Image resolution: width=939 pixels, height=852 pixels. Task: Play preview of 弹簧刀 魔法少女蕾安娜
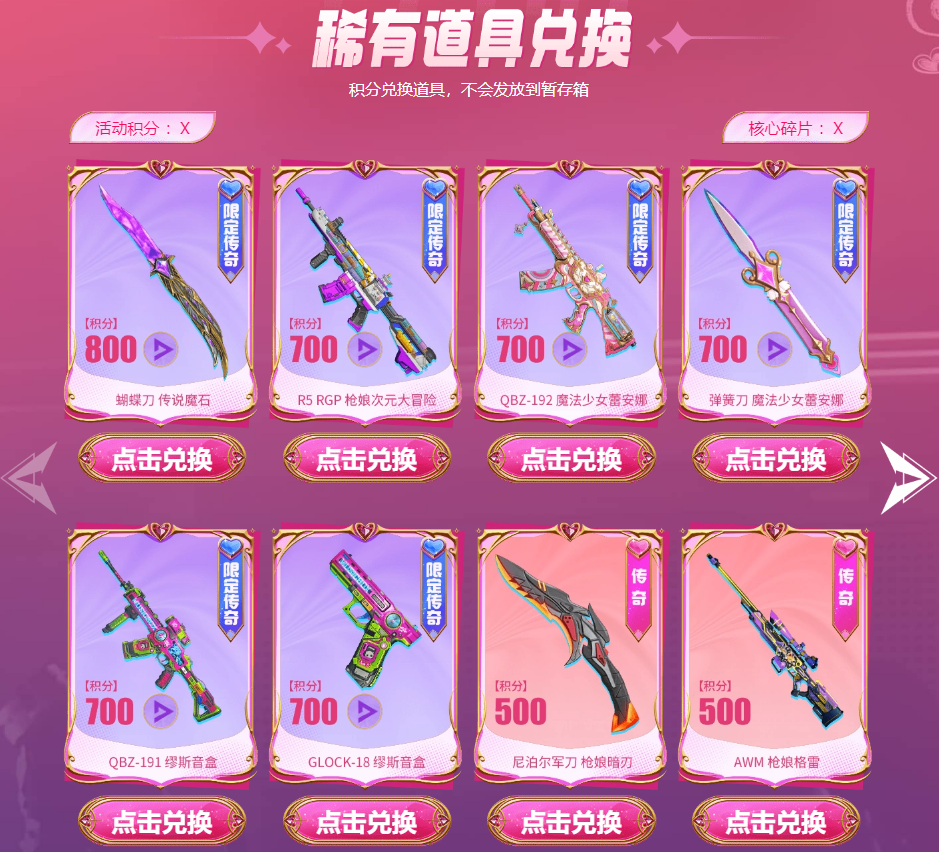click(x=774, y=349)
